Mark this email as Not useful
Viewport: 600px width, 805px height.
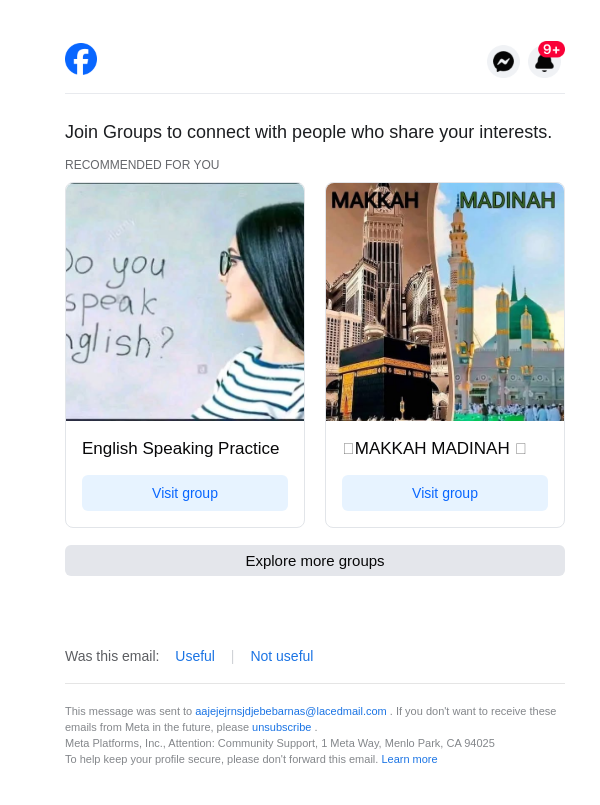click(x=282, y=656)
